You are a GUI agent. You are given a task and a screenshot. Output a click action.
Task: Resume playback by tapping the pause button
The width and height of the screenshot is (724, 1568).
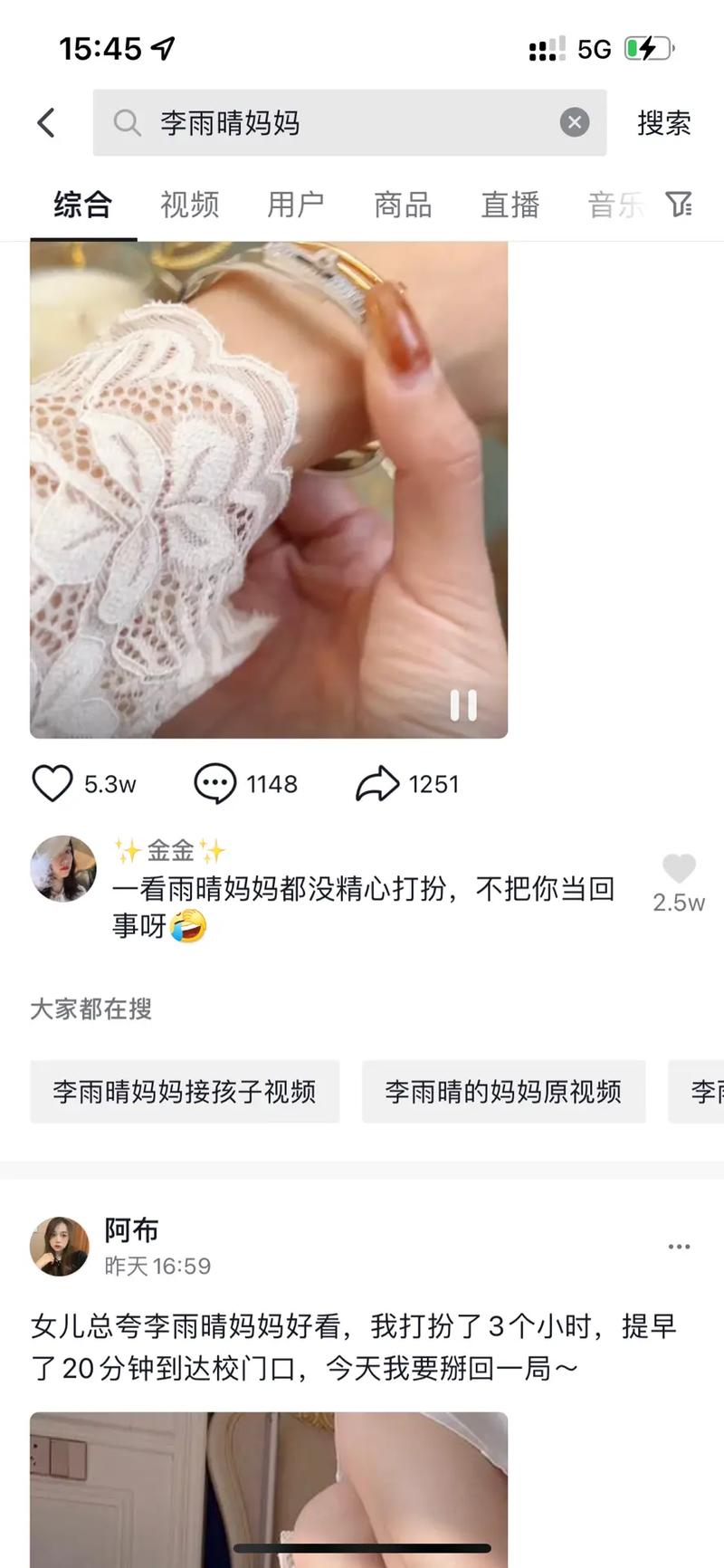tap(464, 706)
